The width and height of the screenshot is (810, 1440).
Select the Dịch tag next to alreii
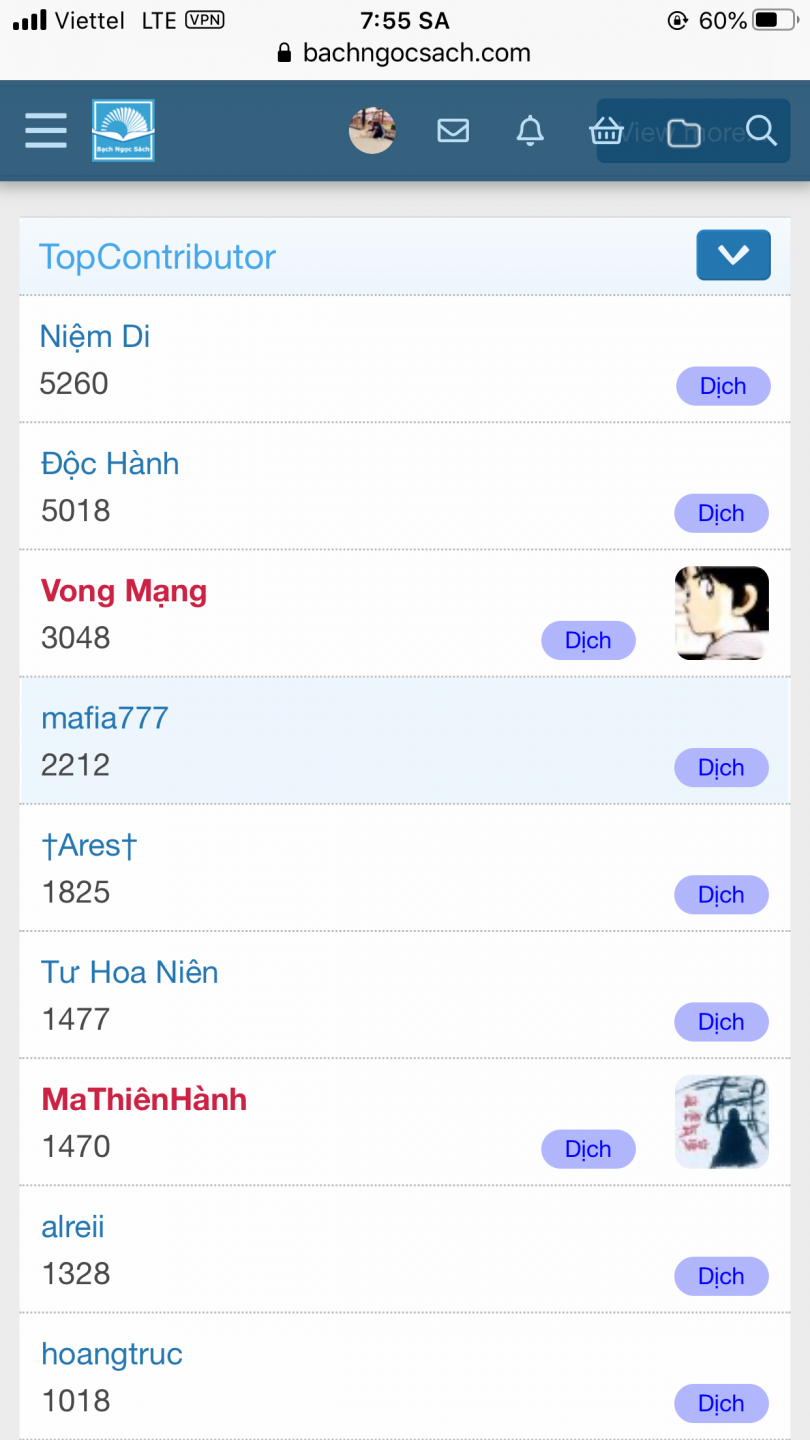721,1276
